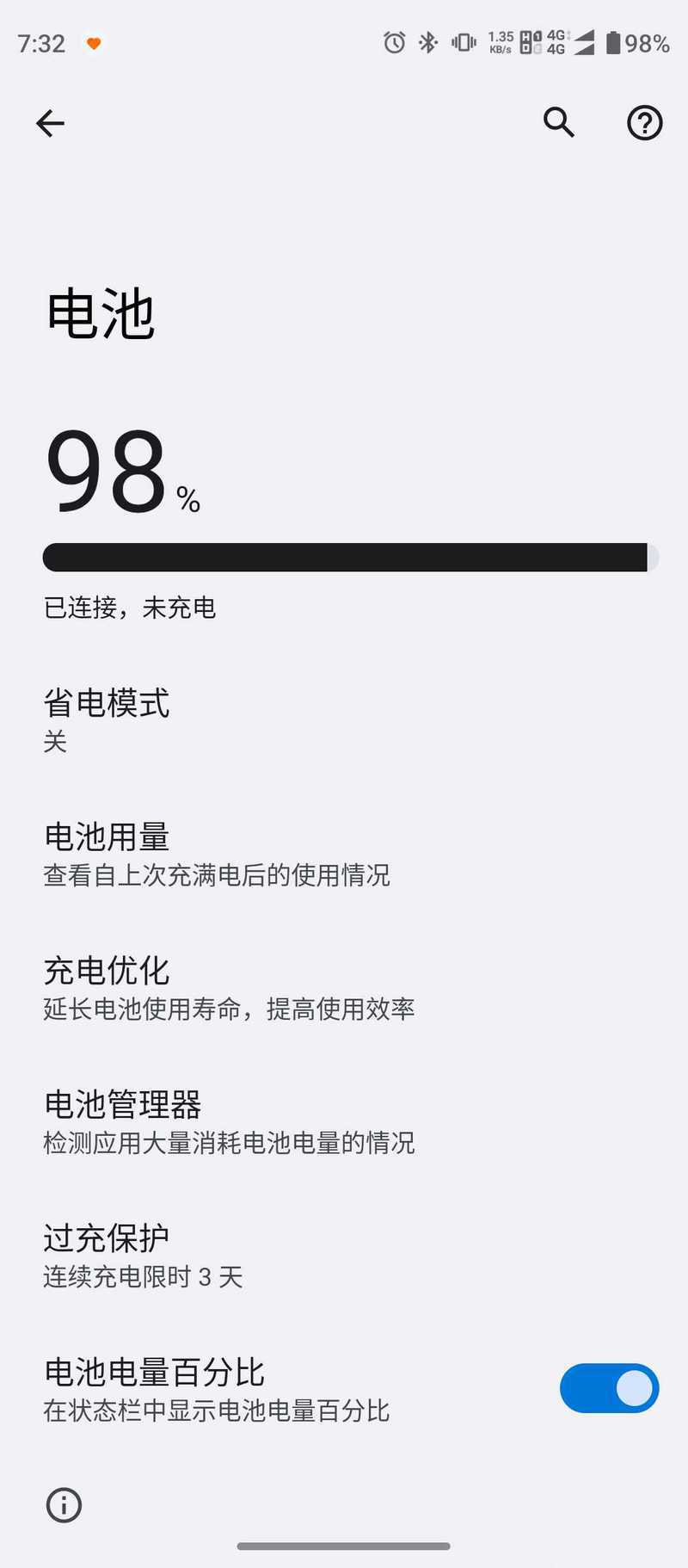The image size is (688, 1568).
Task: Open 省电模式 settings
Action: point(344,720)
